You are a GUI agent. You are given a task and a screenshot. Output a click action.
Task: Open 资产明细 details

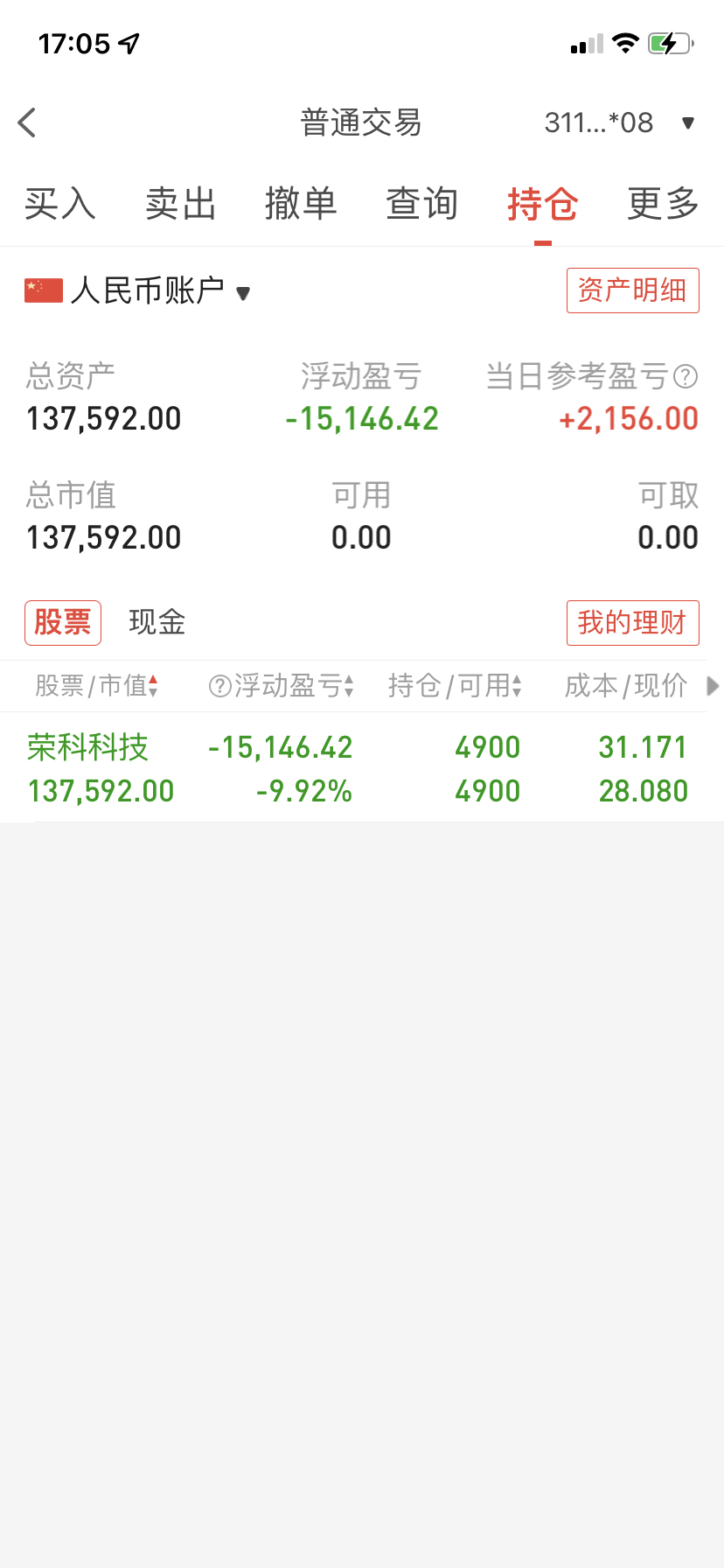pyautogui.click(x=632, y=290)
